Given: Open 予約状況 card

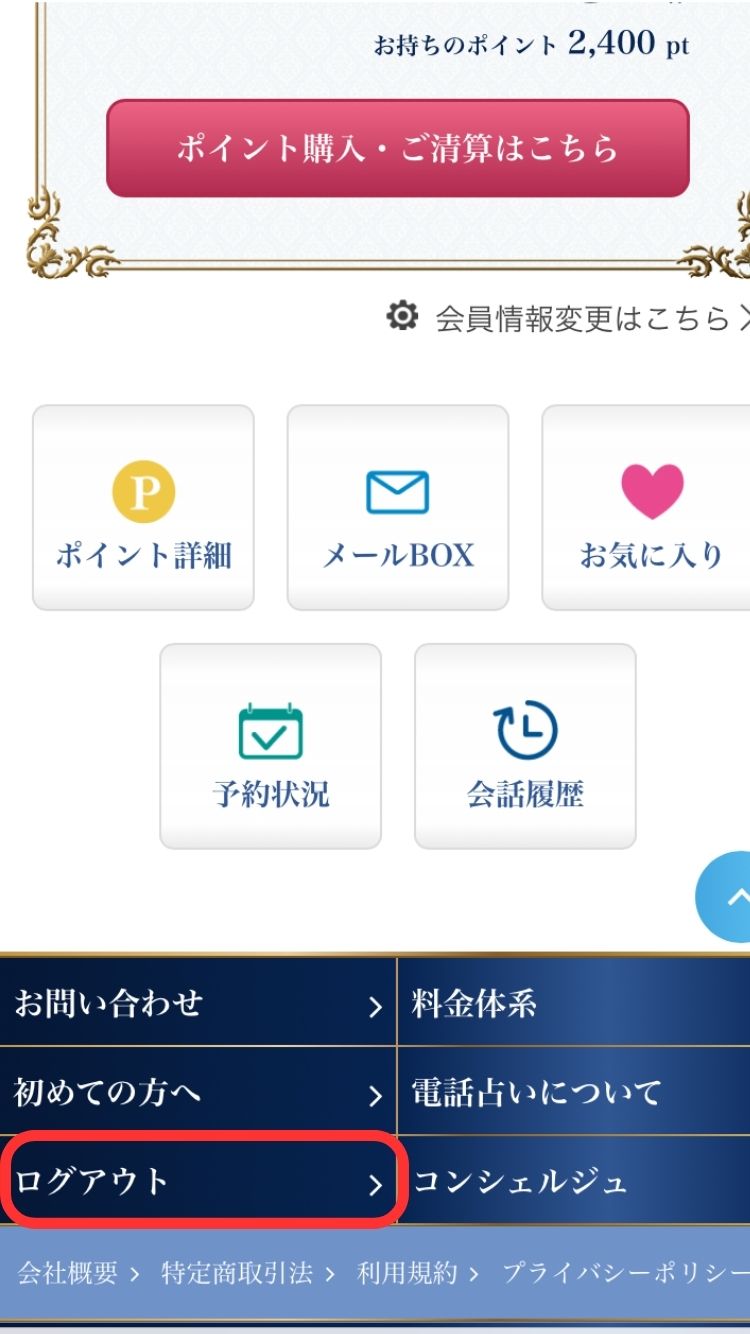Looking at the screenshot, I should click(x=270, y=746).
